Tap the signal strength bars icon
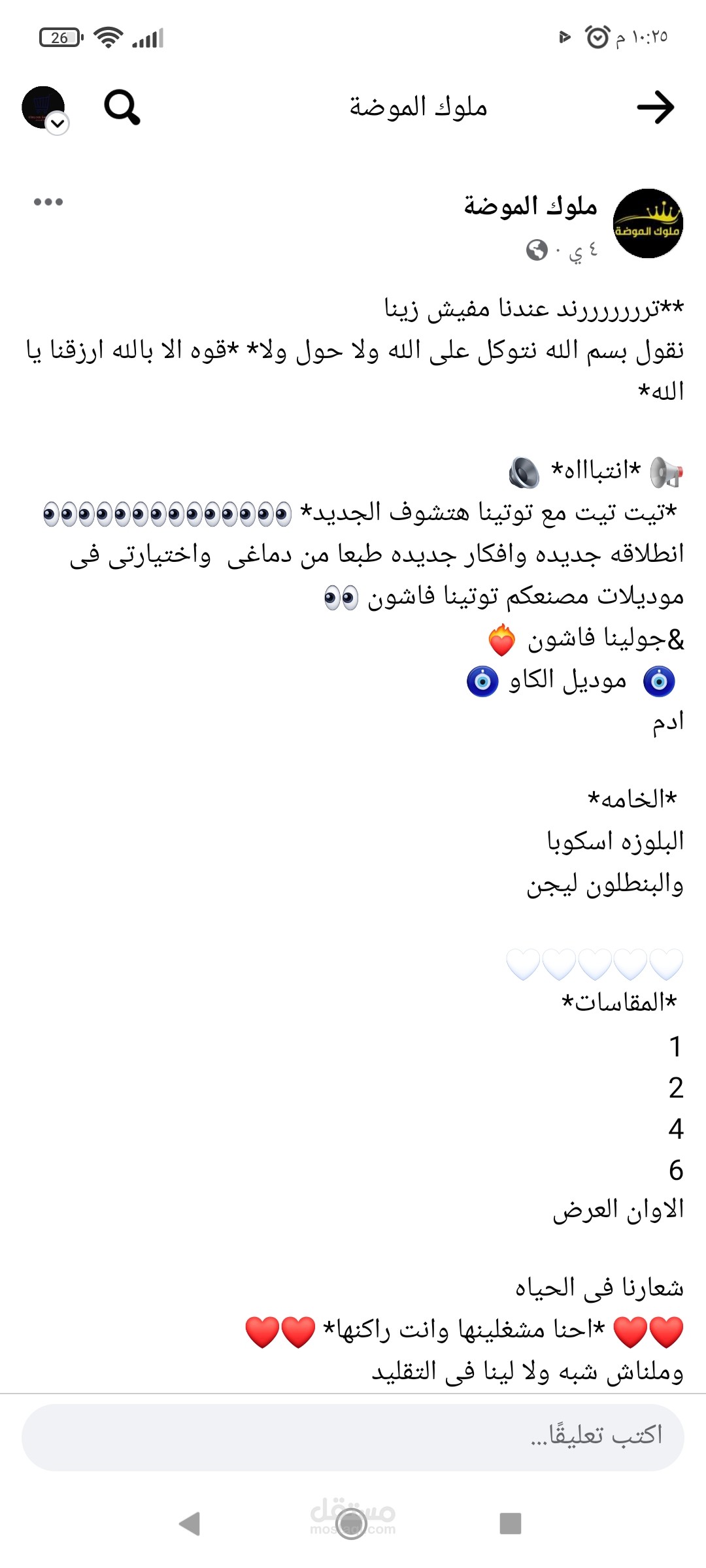The image size is (706, 1568). [148, 38]
